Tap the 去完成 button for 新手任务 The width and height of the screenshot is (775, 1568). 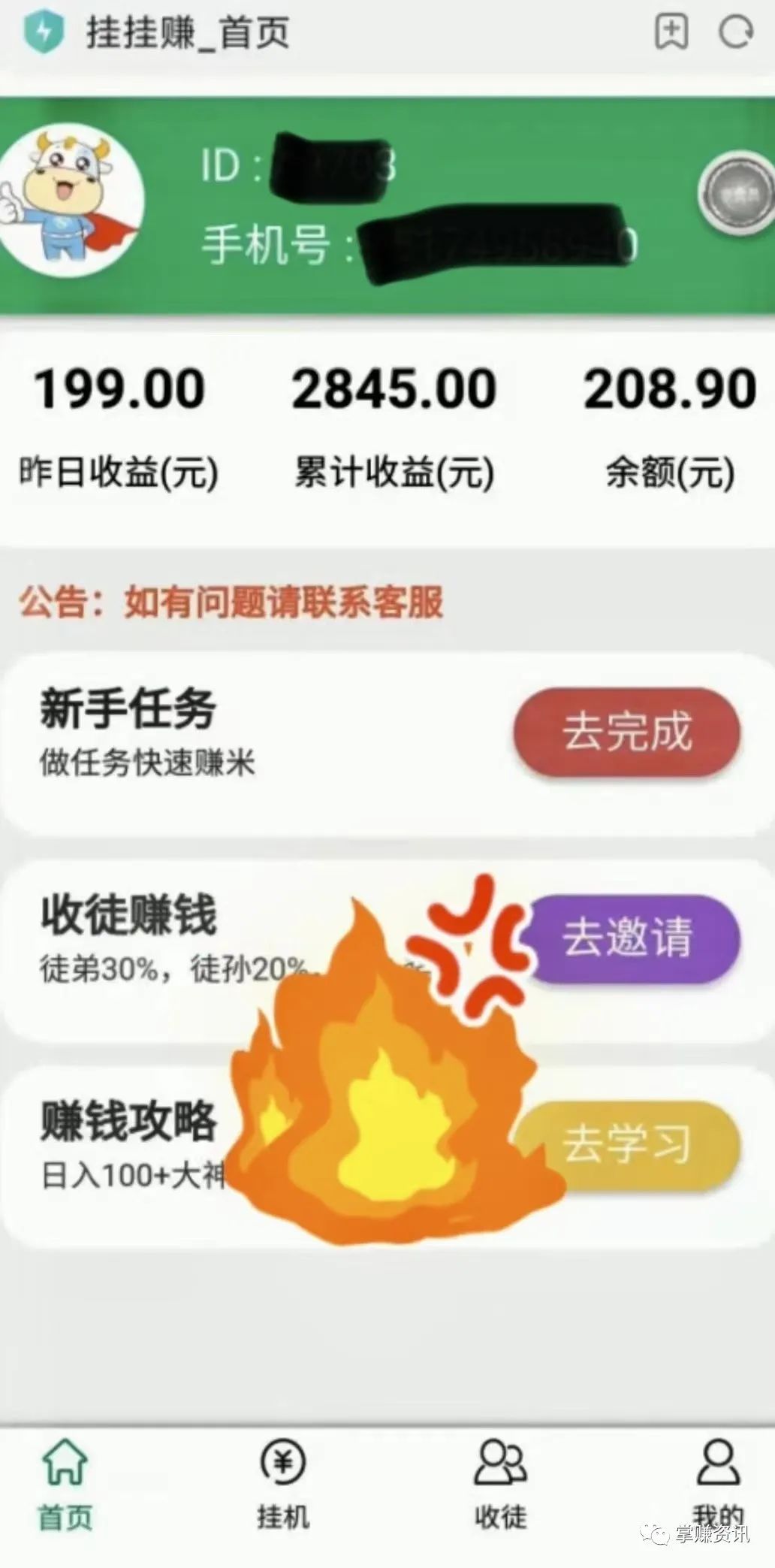pyautogui.click(x=627, y=732)
